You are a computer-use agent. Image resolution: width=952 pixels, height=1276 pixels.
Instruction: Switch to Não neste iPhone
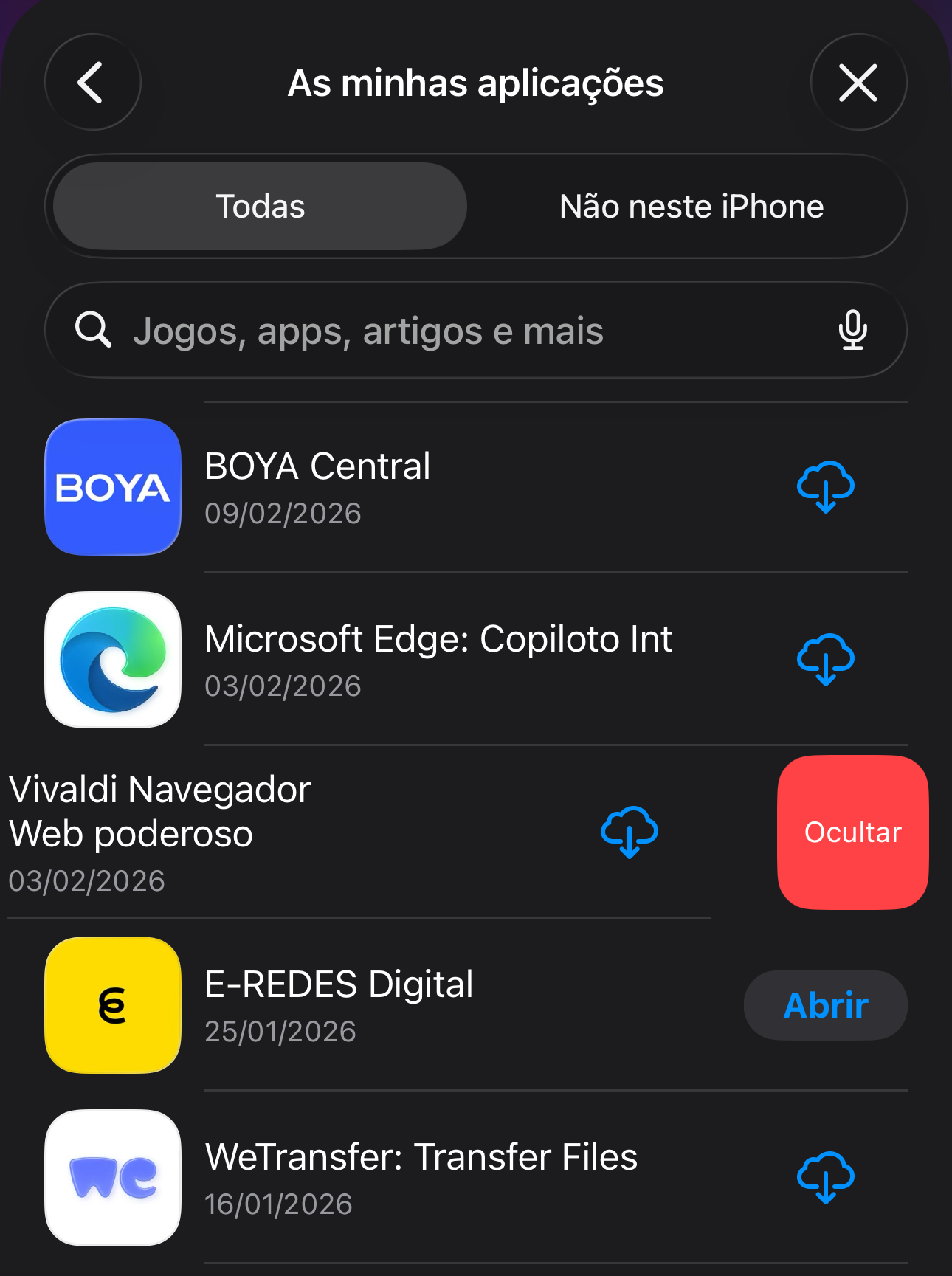(x=691, y=206)
